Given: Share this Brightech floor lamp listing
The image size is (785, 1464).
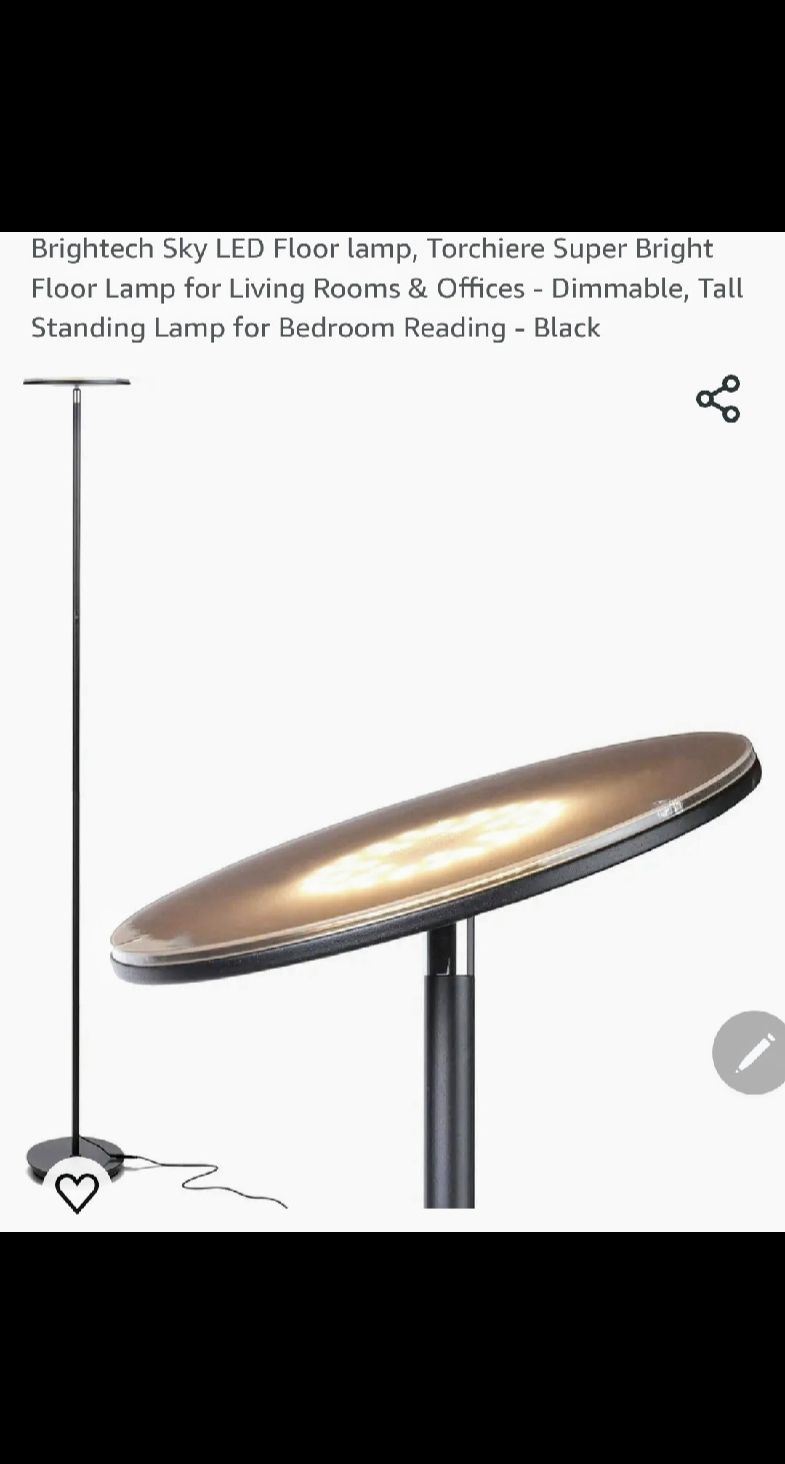Looking at the screenshot, I should click(x=718, y=399).
